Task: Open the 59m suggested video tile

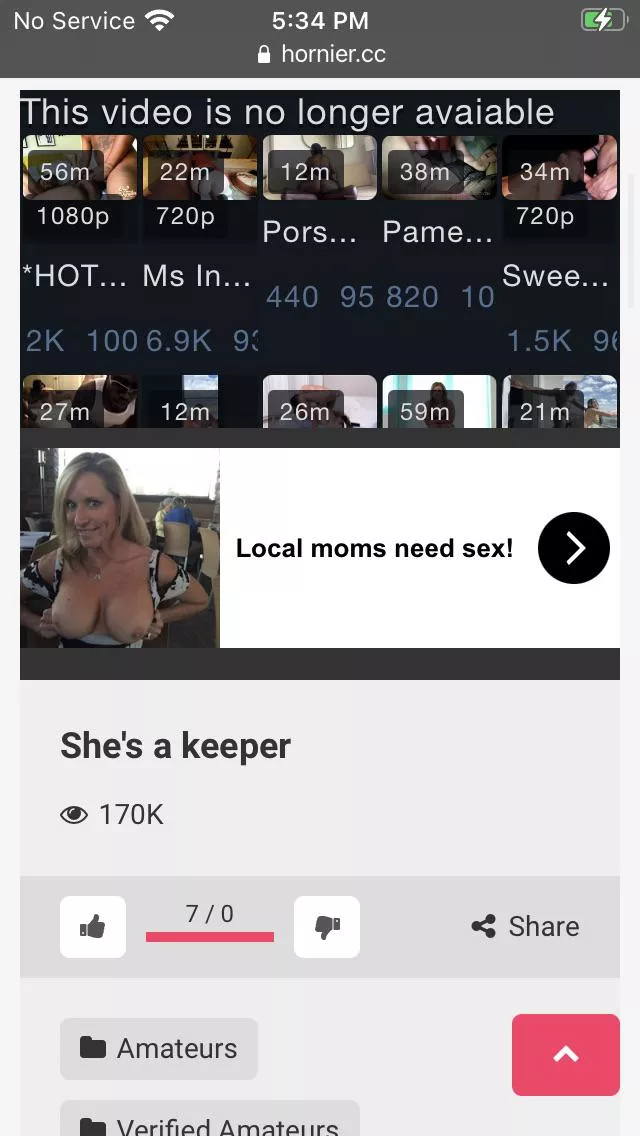Action: [x=439, y=402]
